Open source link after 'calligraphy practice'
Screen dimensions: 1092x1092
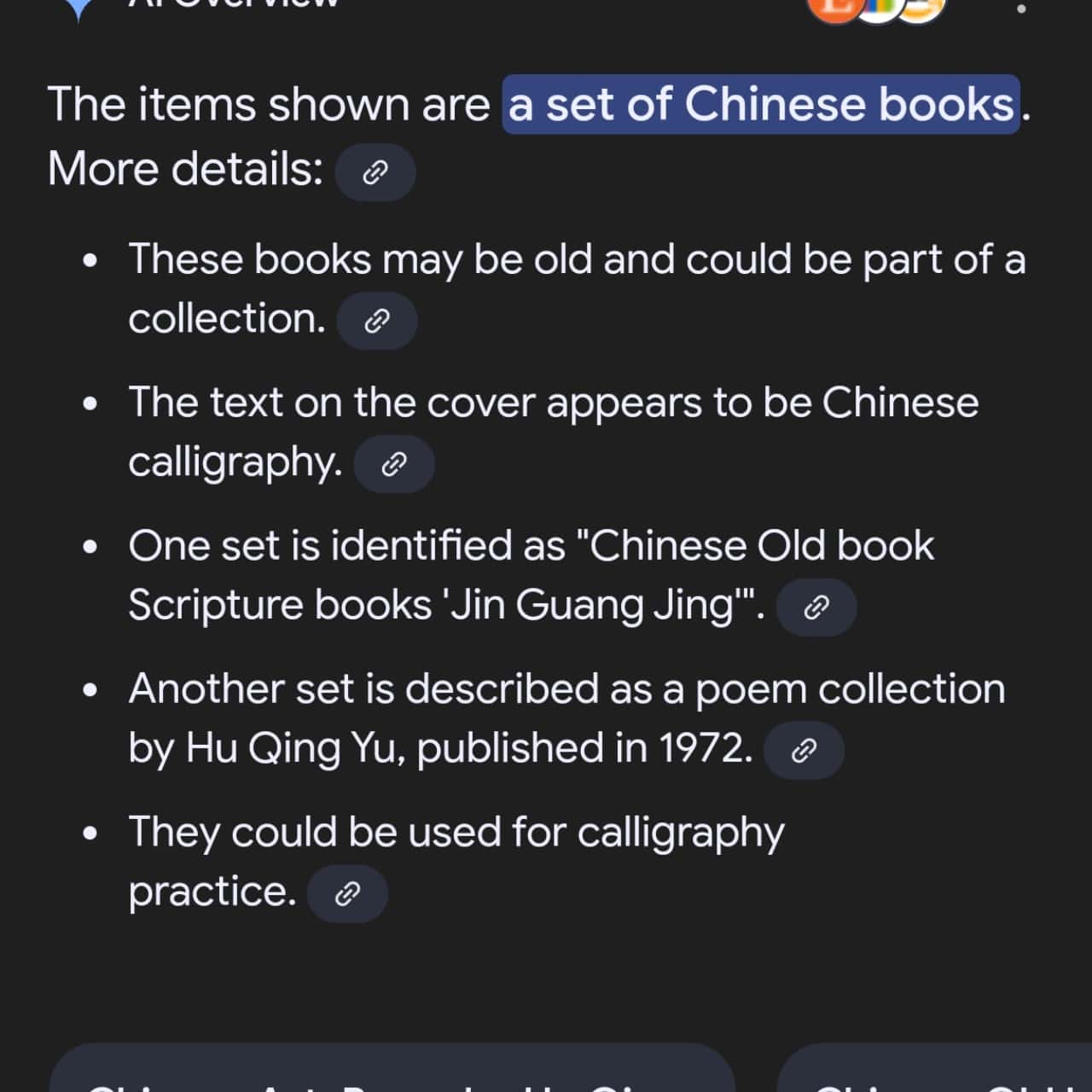[347, 894]
